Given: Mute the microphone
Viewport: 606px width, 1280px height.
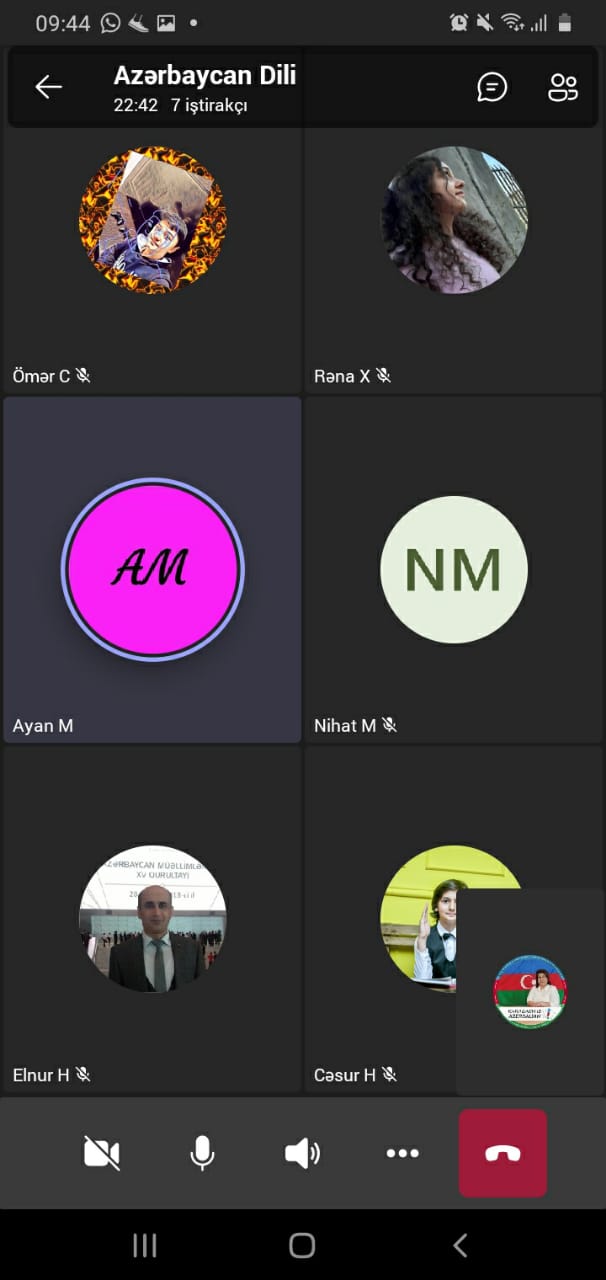Looking at the screenshot, I should (202, 1153).
